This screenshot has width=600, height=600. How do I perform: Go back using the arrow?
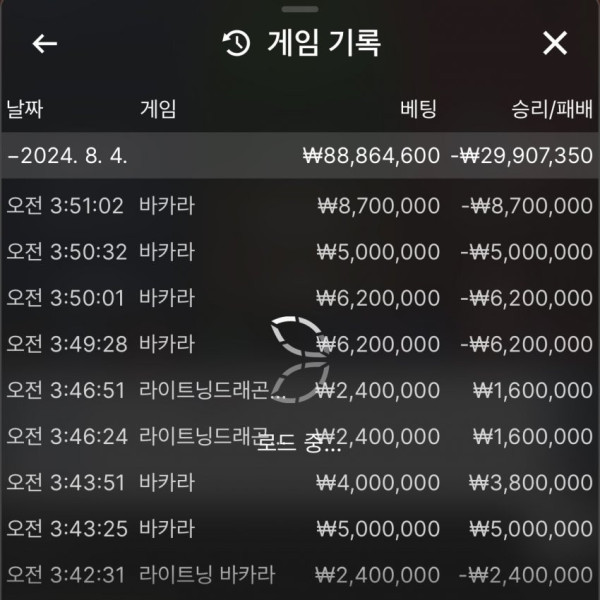click(x=45, y=43)
